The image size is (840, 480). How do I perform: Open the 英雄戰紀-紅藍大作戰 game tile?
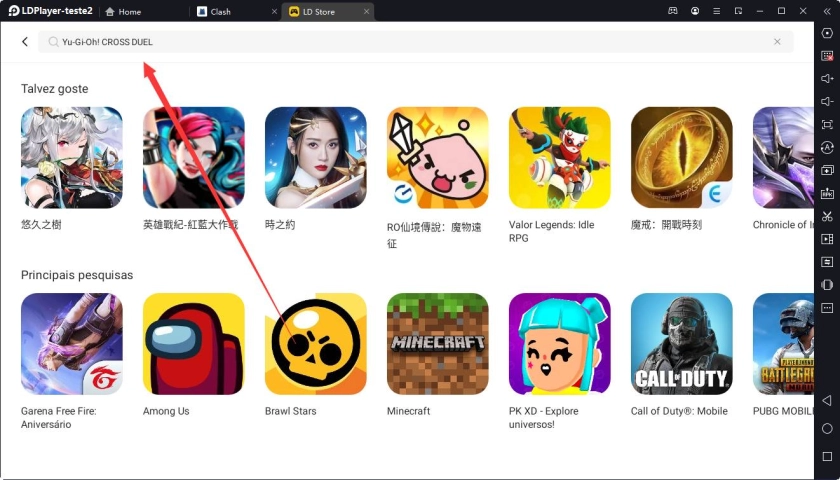(x=193, y=157)
